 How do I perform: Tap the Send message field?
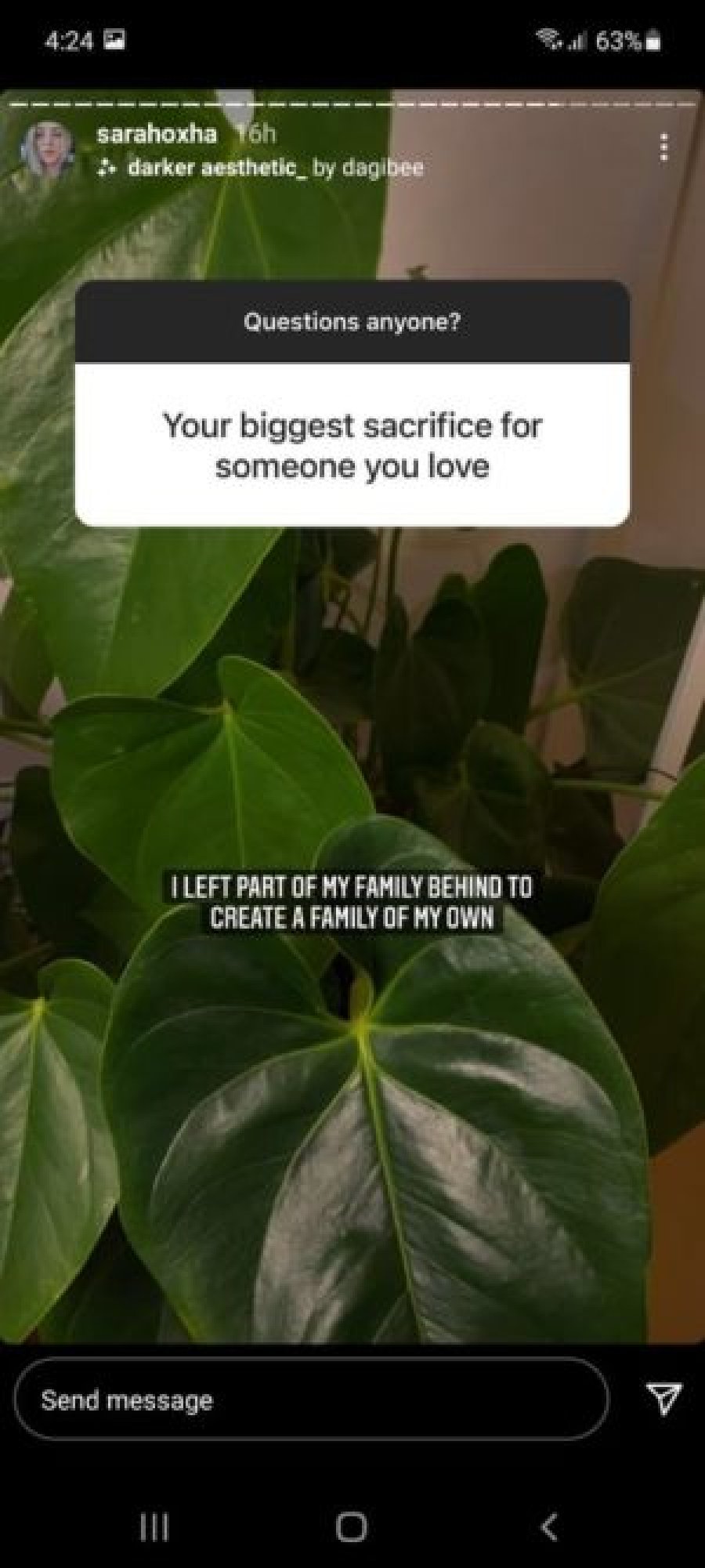pos(311,1400)
